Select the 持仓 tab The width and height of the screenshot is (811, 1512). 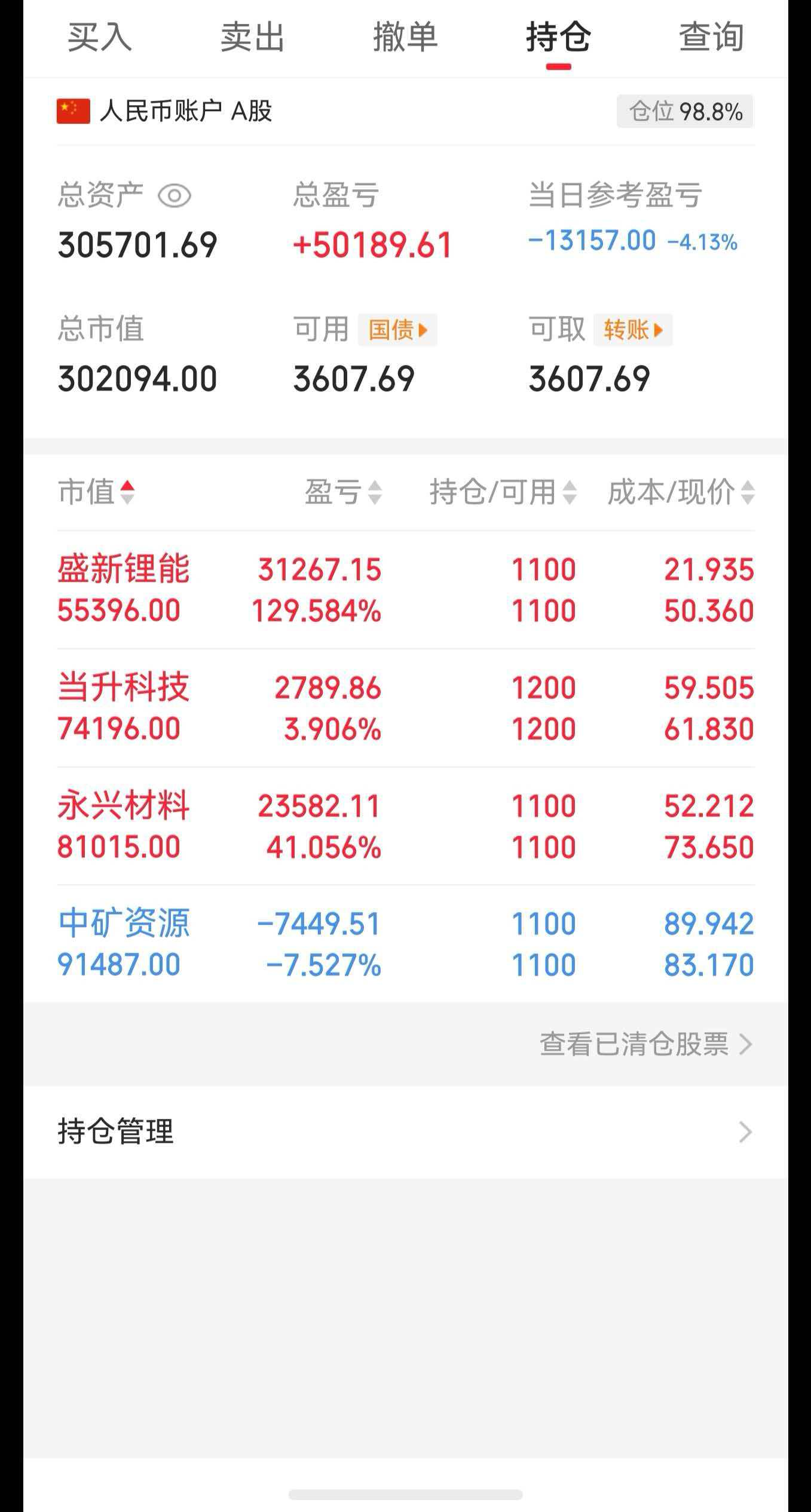[x=558, y=37]
